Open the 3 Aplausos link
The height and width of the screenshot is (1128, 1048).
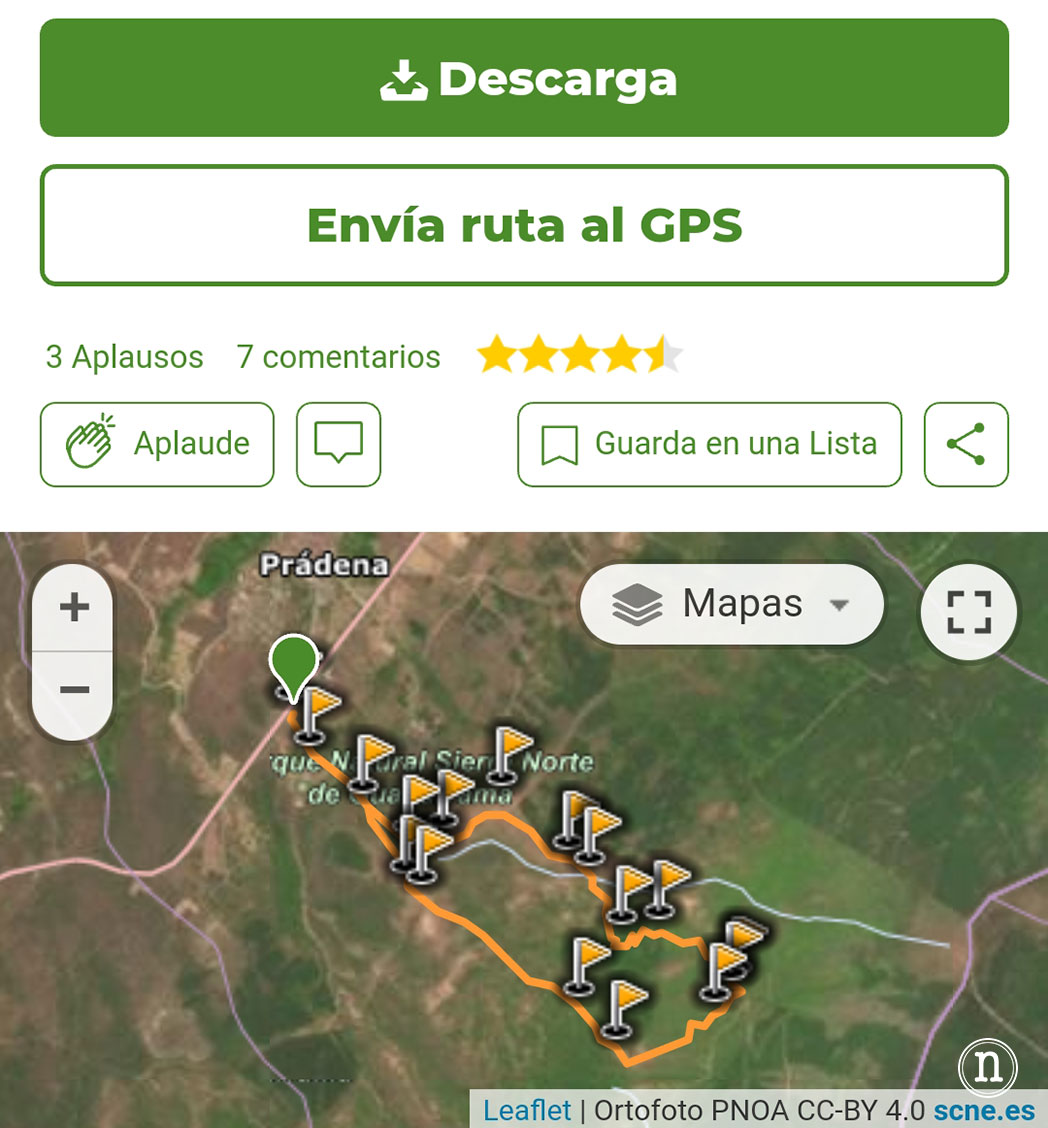(124, 357)
